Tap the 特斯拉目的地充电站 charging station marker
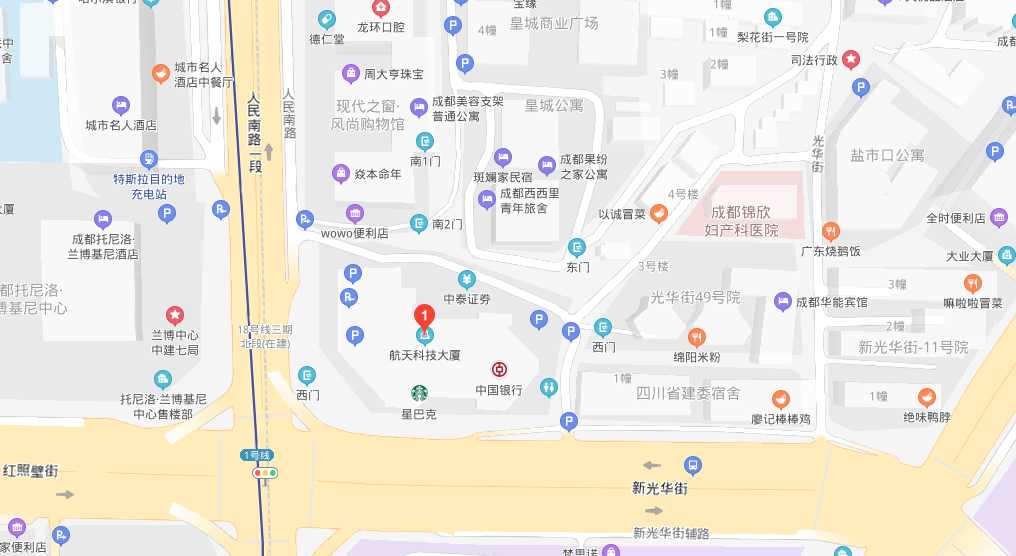 (149, 159)
